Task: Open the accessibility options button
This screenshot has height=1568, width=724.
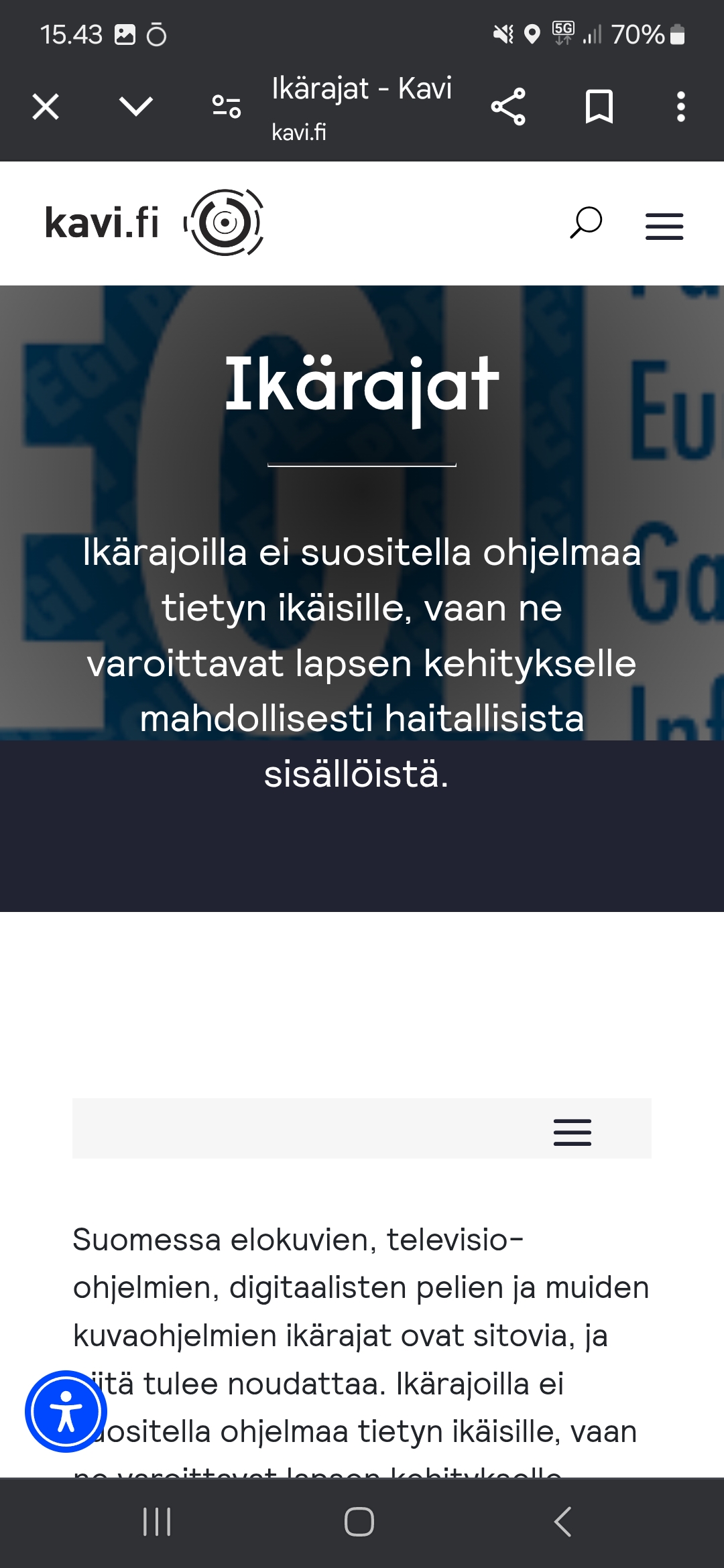Action: tap(66, 1411)
